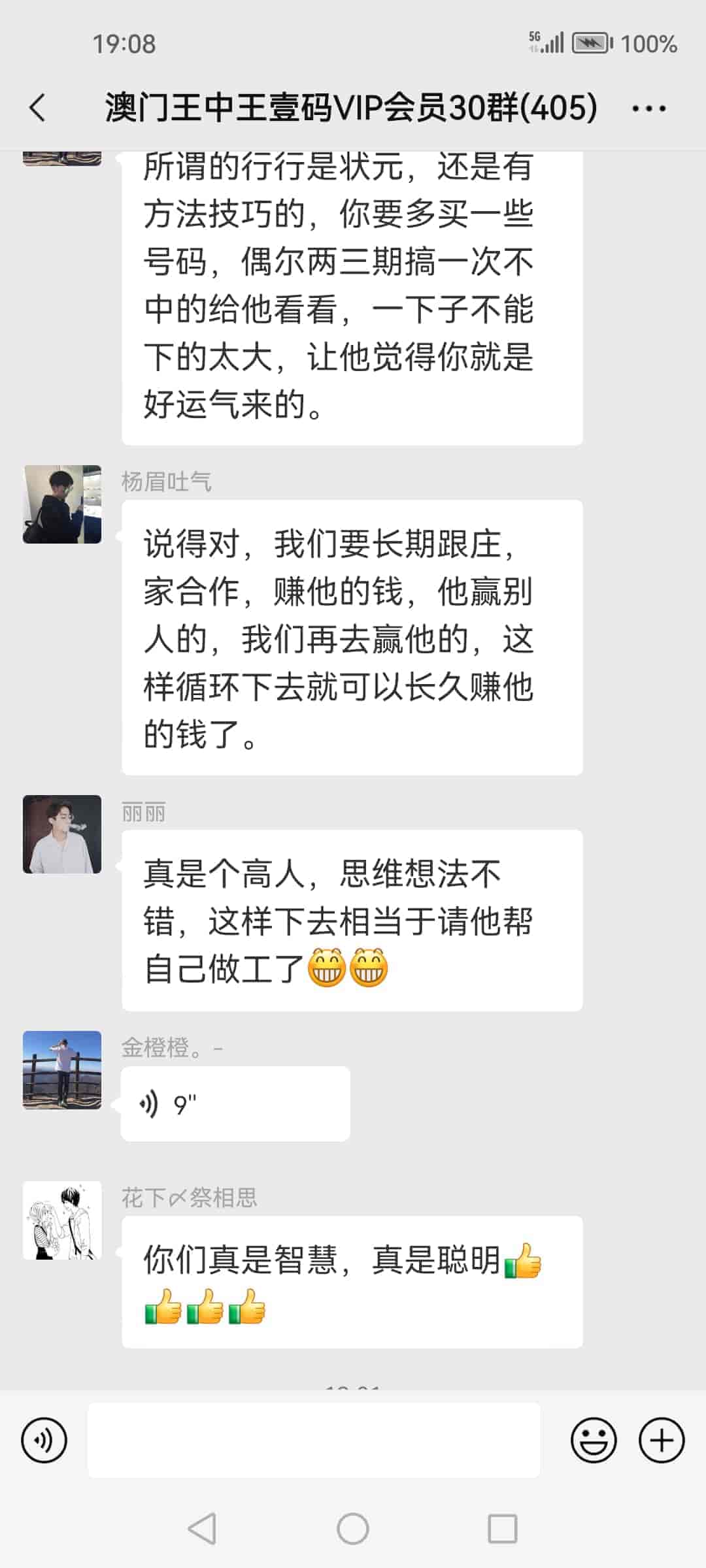This screenshot has height=1568, width=706.
Task: Open 金橙橙's profile picture
Action: pyautogui.click(x=62, y=1070)
